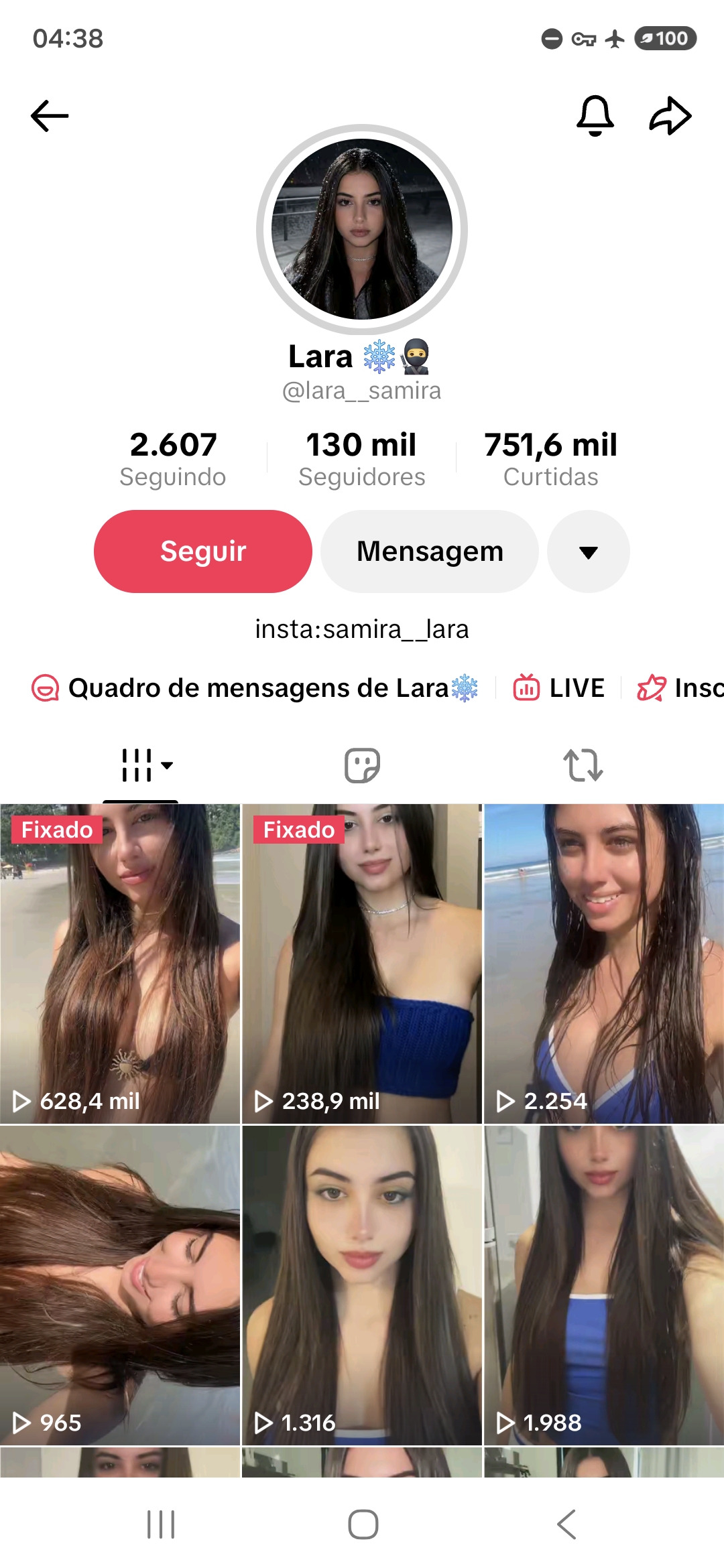The width and height of the screenshot is (724, 1568).
Task: Play the pinned video with 628,4 mil views
Action: pyautogui.click(x=120, y=964)
